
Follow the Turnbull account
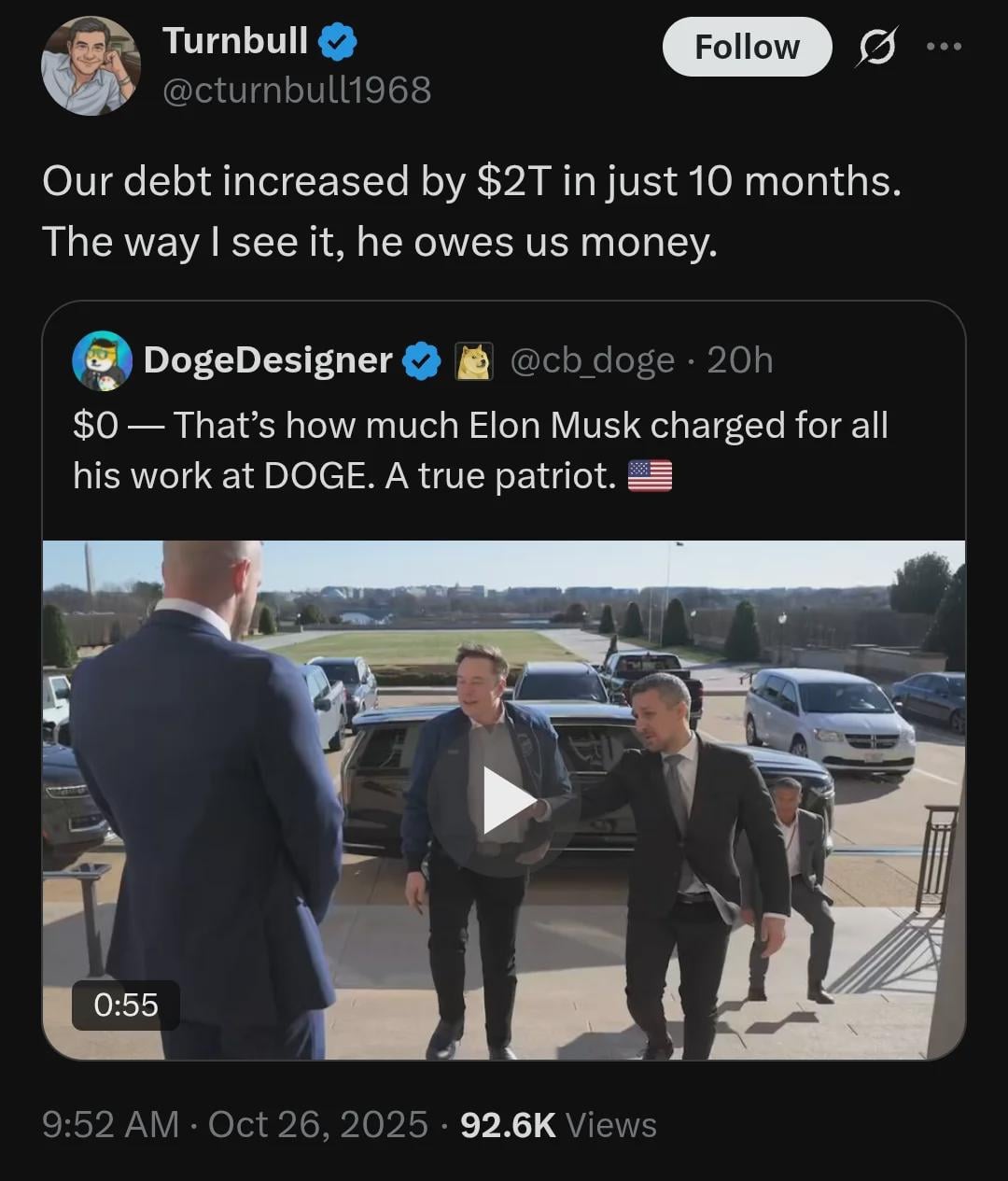[x=747, y=47]
